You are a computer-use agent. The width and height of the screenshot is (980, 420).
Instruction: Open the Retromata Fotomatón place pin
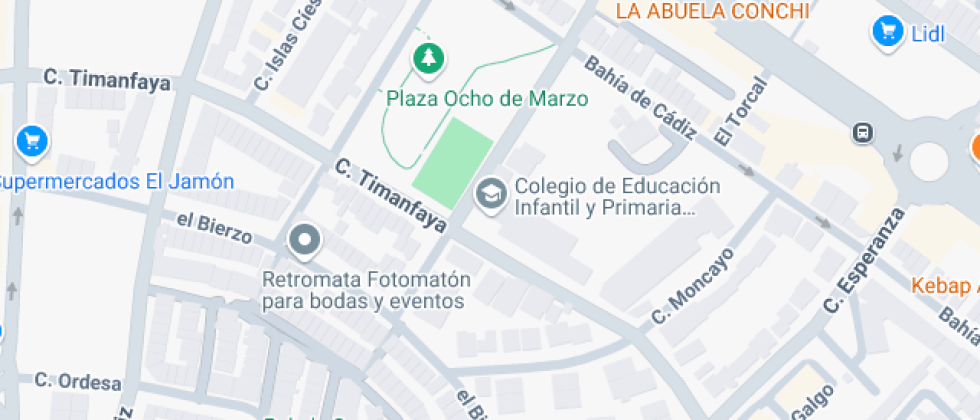tap(304, 240)
